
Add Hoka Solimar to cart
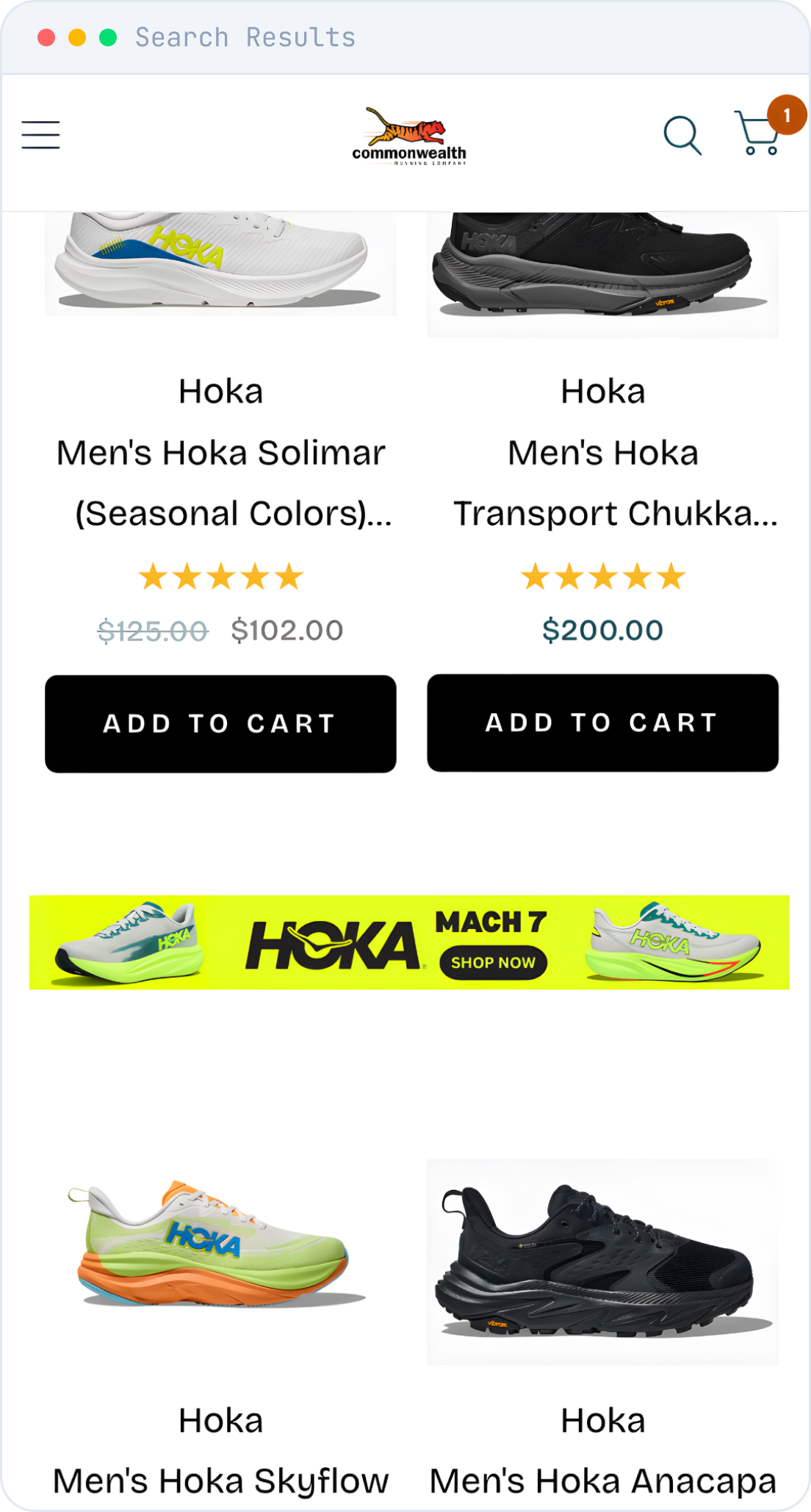[220, 724]
